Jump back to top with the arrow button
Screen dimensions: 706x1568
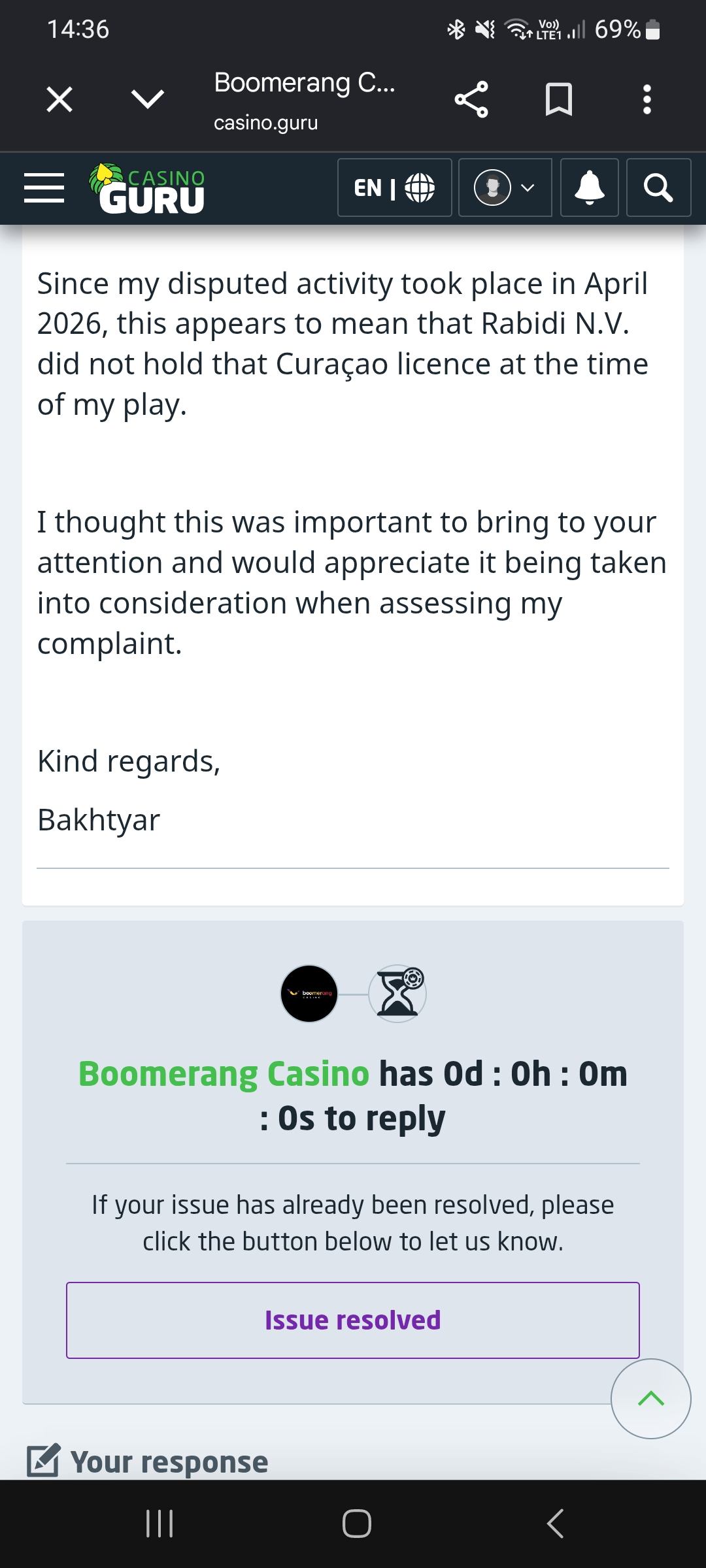[651, 1399]
